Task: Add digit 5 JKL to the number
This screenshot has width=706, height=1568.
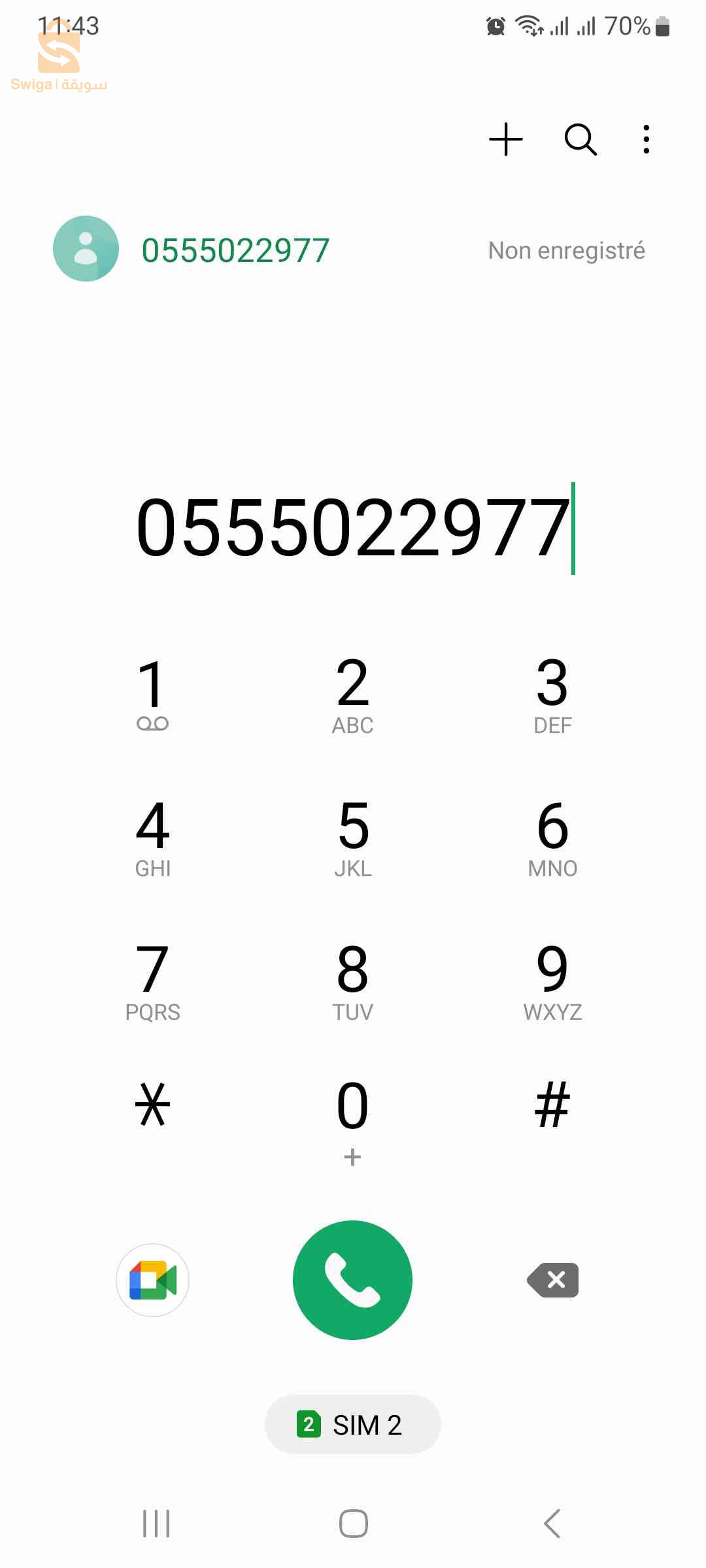Action: pos(353,838)
